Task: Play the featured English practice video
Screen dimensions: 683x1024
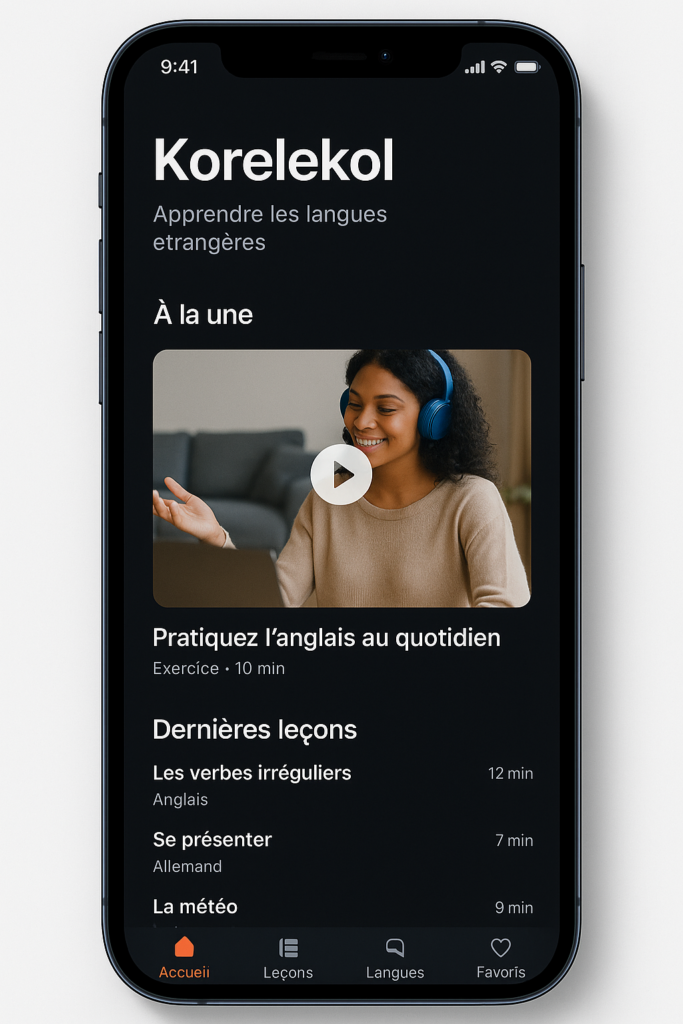Action: click(341, 475)
